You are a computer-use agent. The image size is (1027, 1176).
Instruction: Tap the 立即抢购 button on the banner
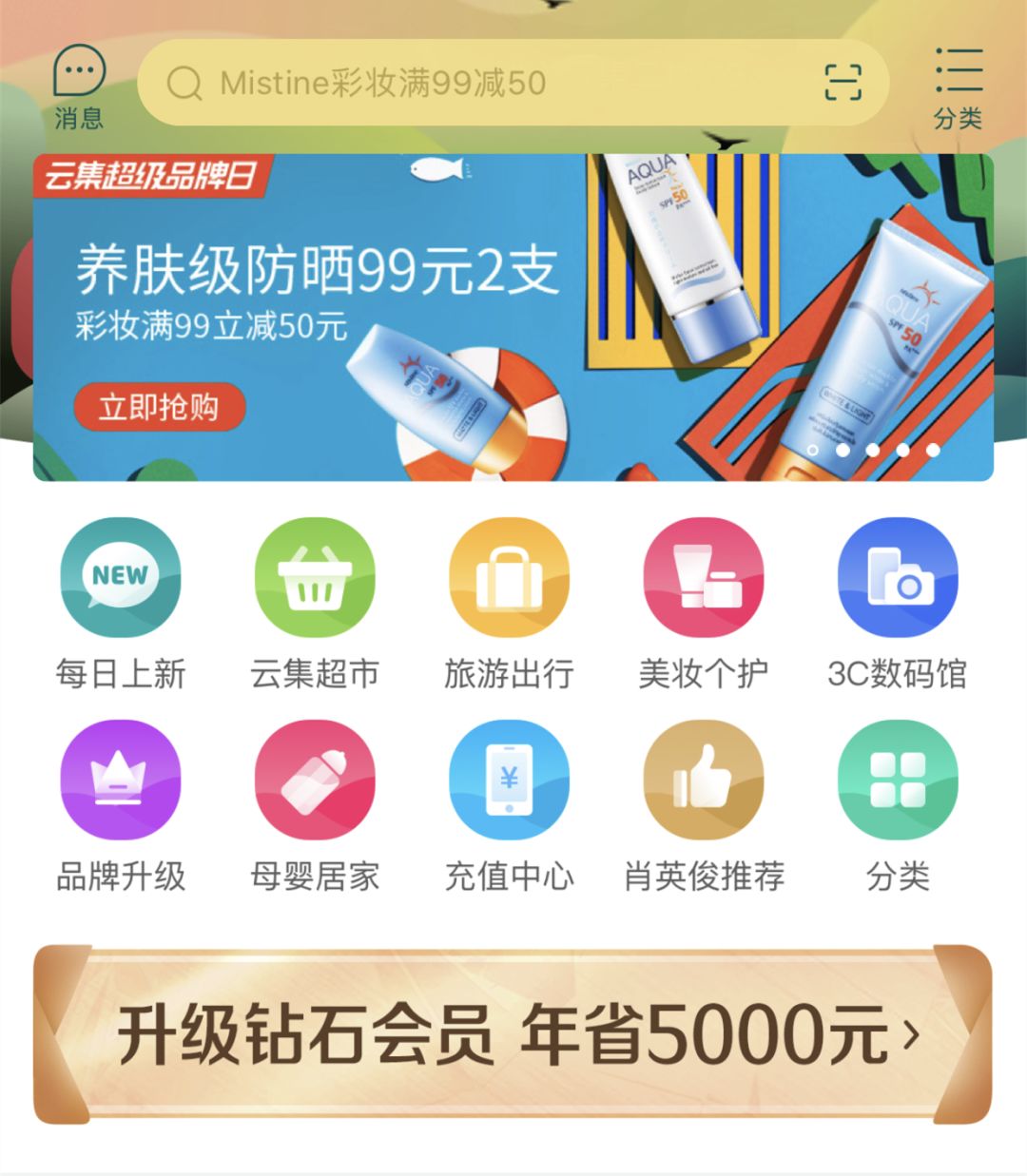click(159, 408)
